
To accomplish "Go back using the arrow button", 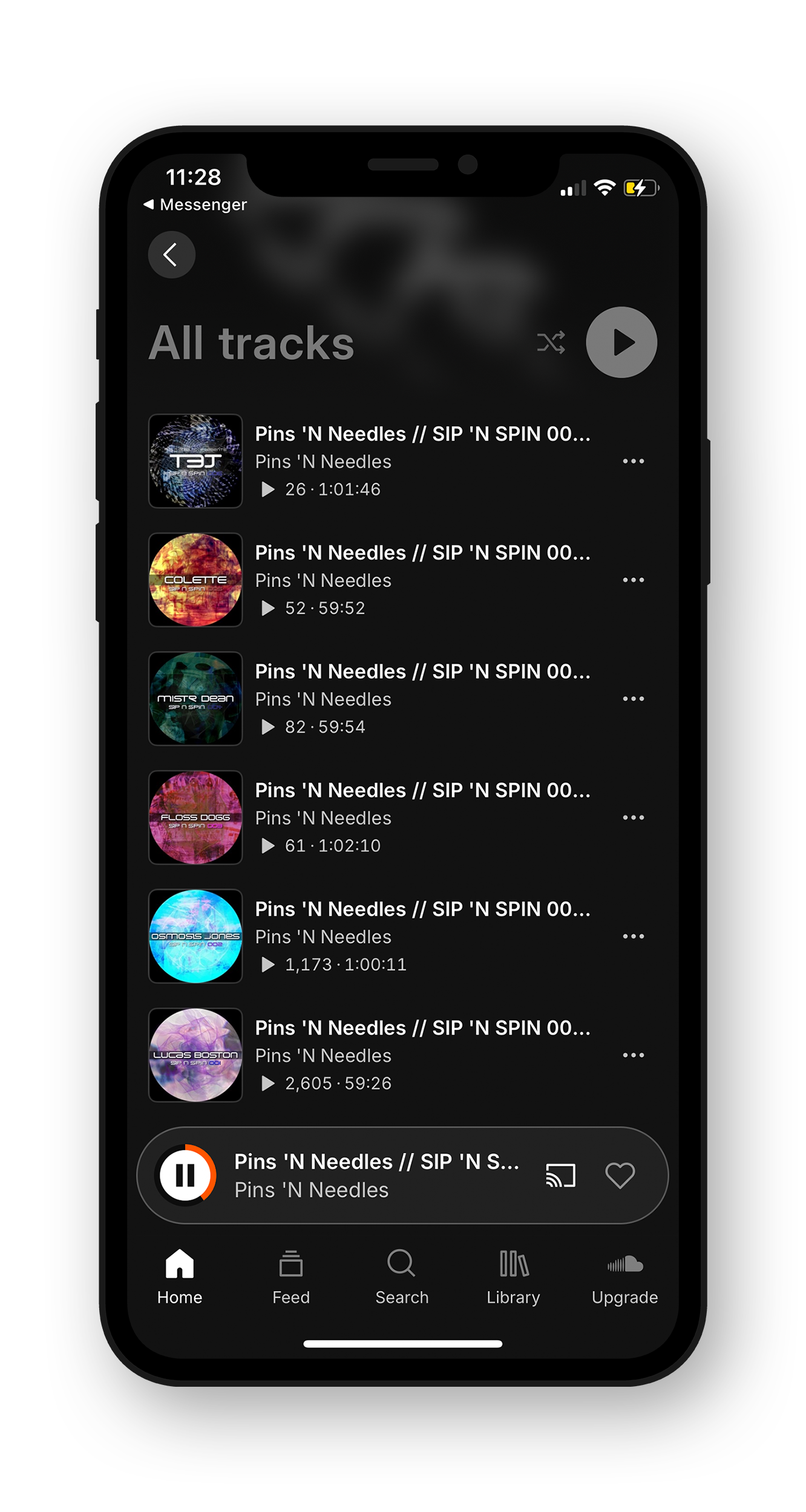I will click(x=171, y=255).
